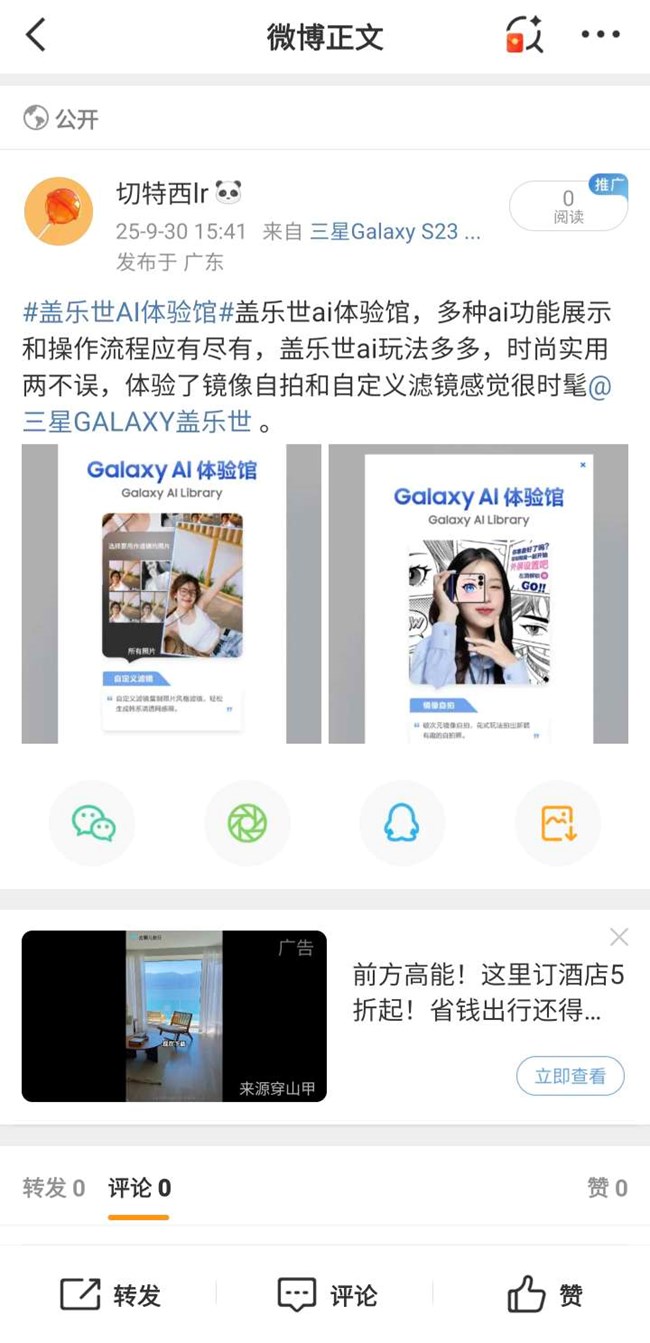Tap the 推广 read count button
The width and height of the screenshot is (650, 1343).
click(567, 207)
